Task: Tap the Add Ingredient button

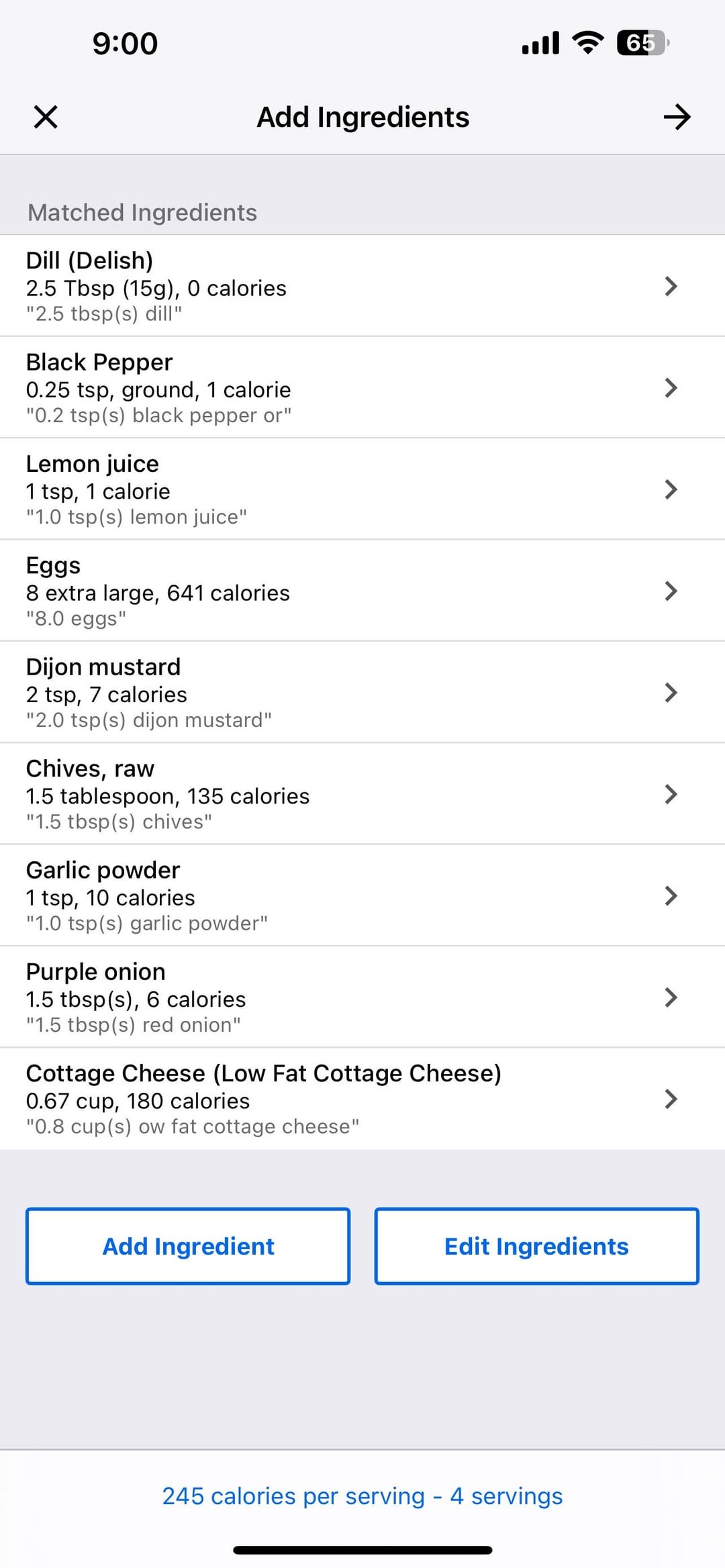Action: click(x=188, y=1246)
